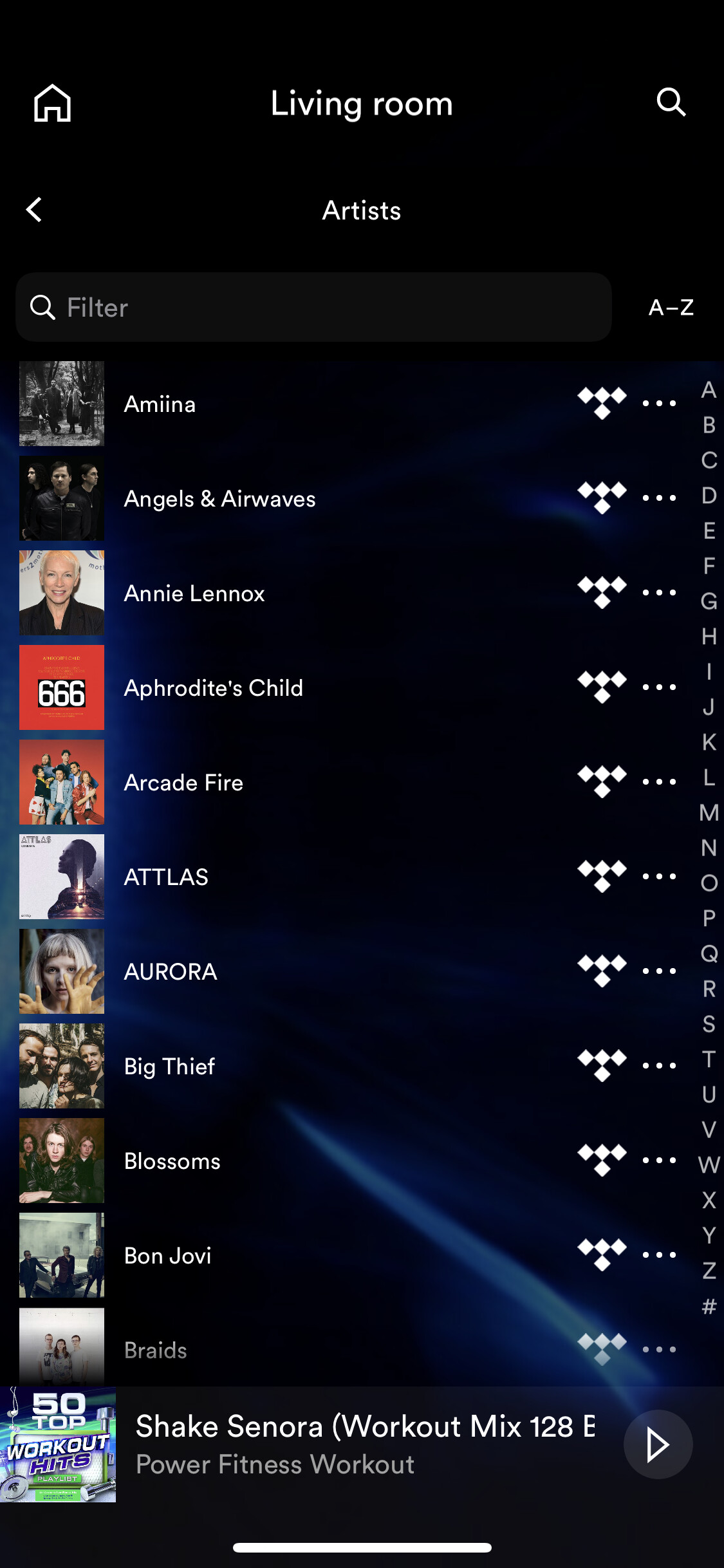Play Shake Senora in mini player

coord(658,1445)
